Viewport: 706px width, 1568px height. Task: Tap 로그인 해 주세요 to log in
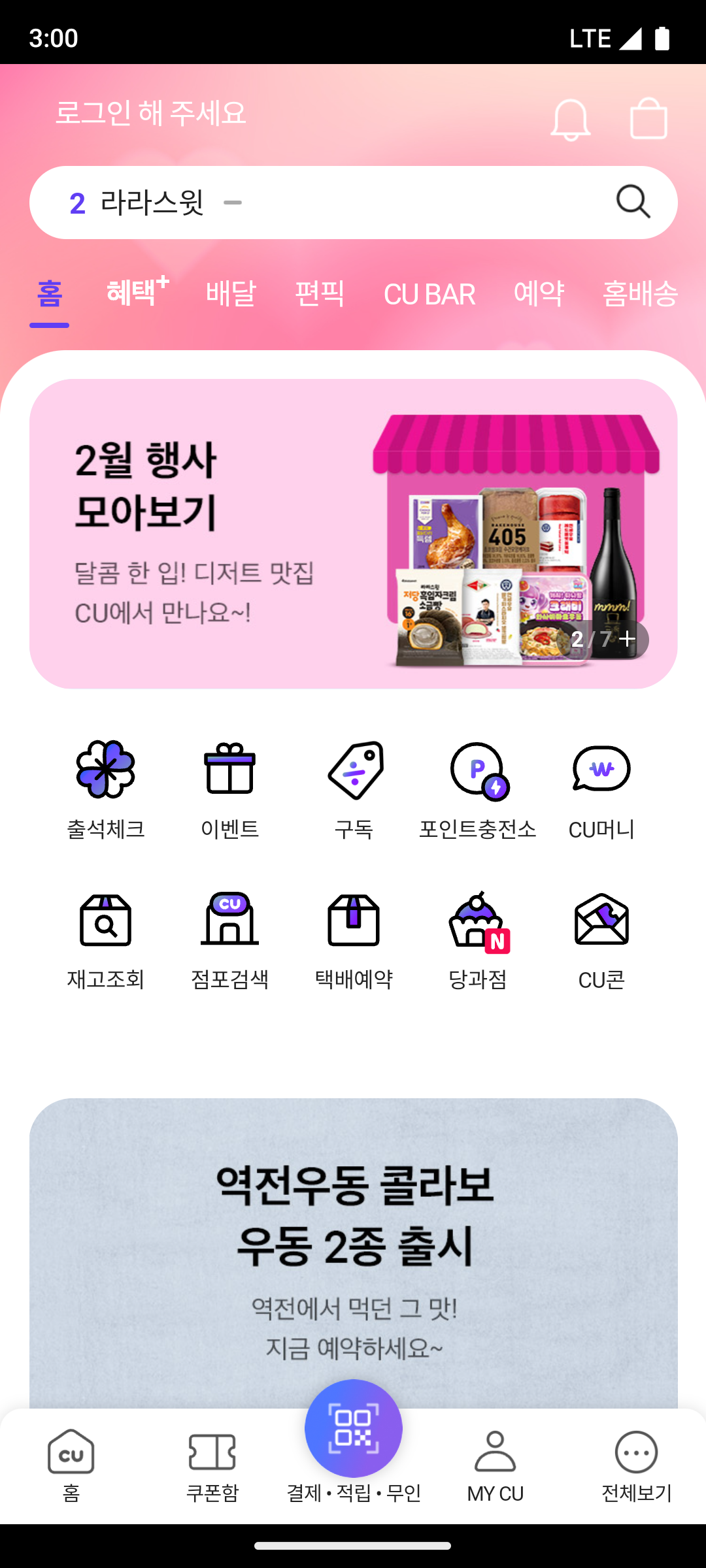pyautogui.click(x=150, y=114)
